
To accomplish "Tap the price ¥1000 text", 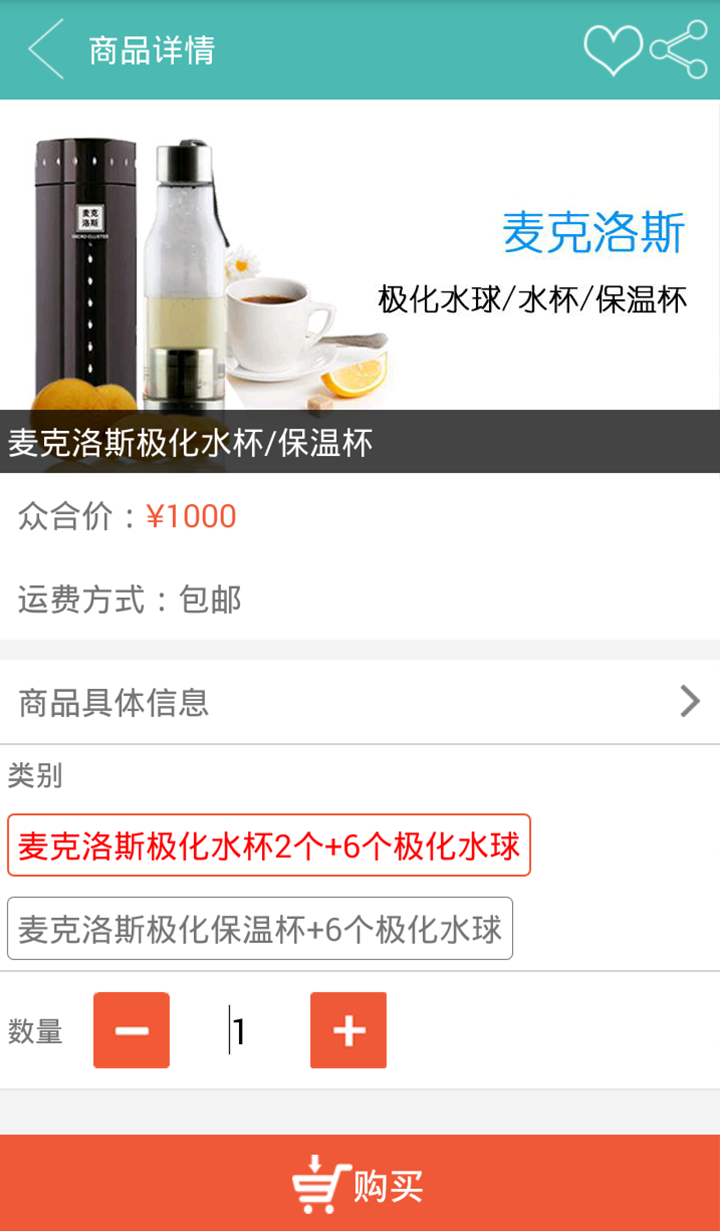I will pyautogui.click(x=191, y=515).
